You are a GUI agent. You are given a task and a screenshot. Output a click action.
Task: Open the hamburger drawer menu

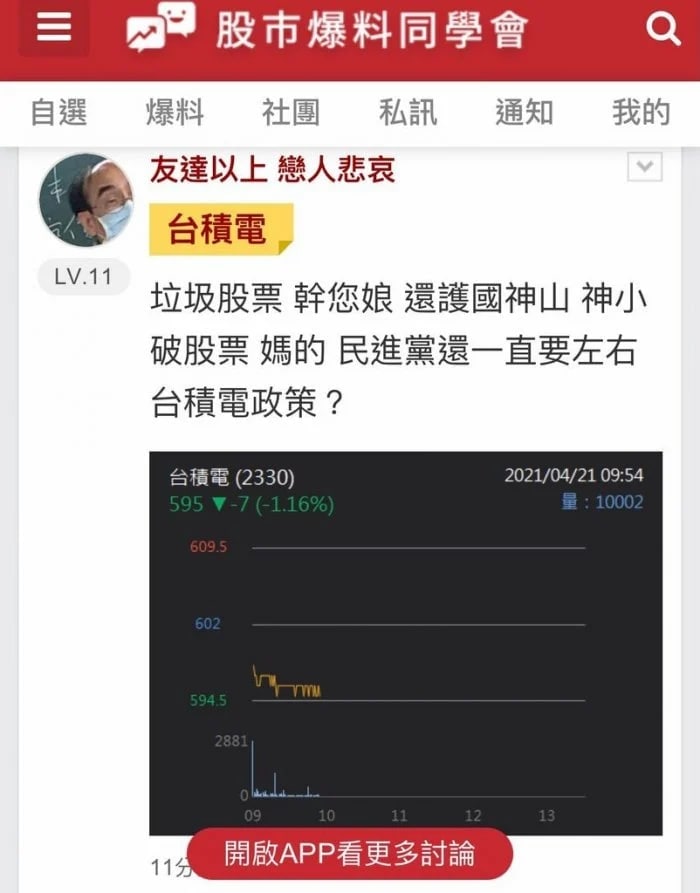pyautogui.click(x=54, y=27)
